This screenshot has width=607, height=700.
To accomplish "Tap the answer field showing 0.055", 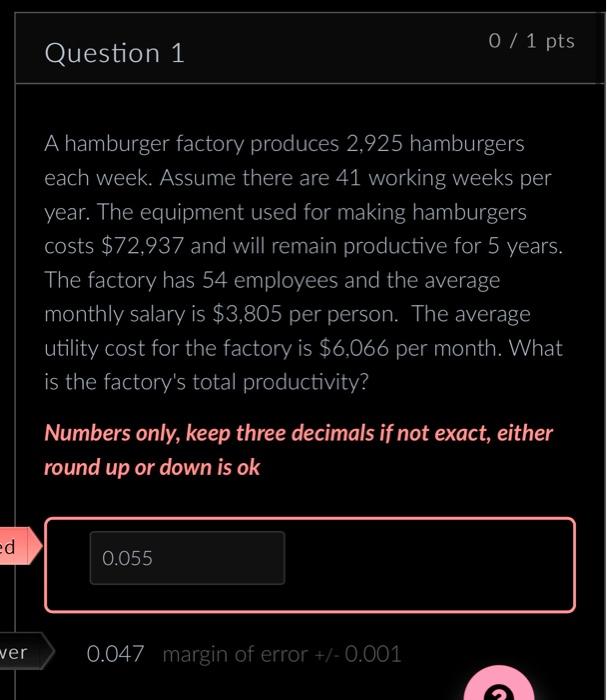I will click(x=187, y=558).
